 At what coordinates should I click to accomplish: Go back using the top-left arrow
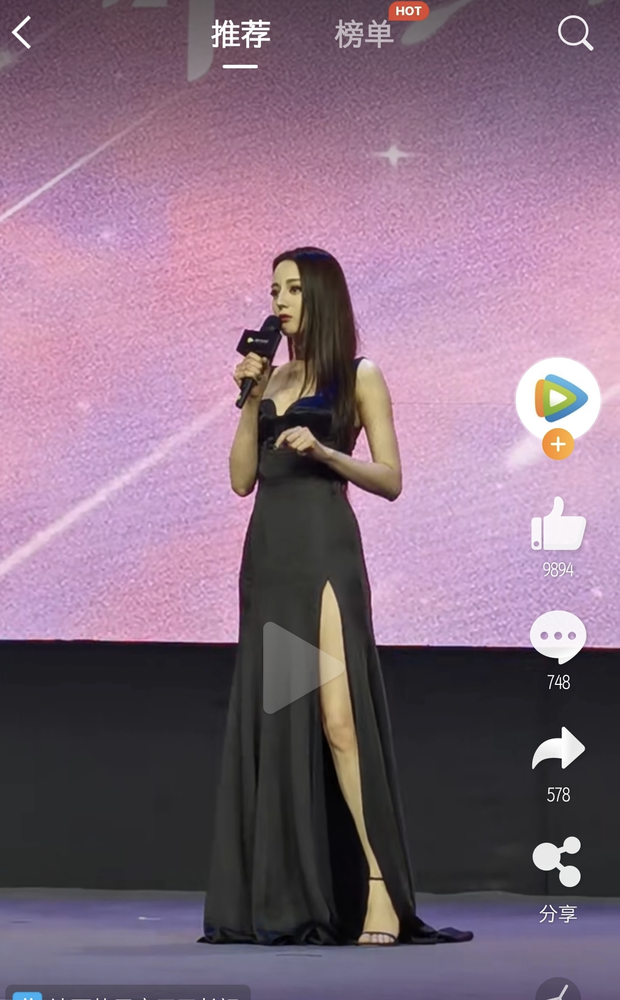tap(22, 33)
